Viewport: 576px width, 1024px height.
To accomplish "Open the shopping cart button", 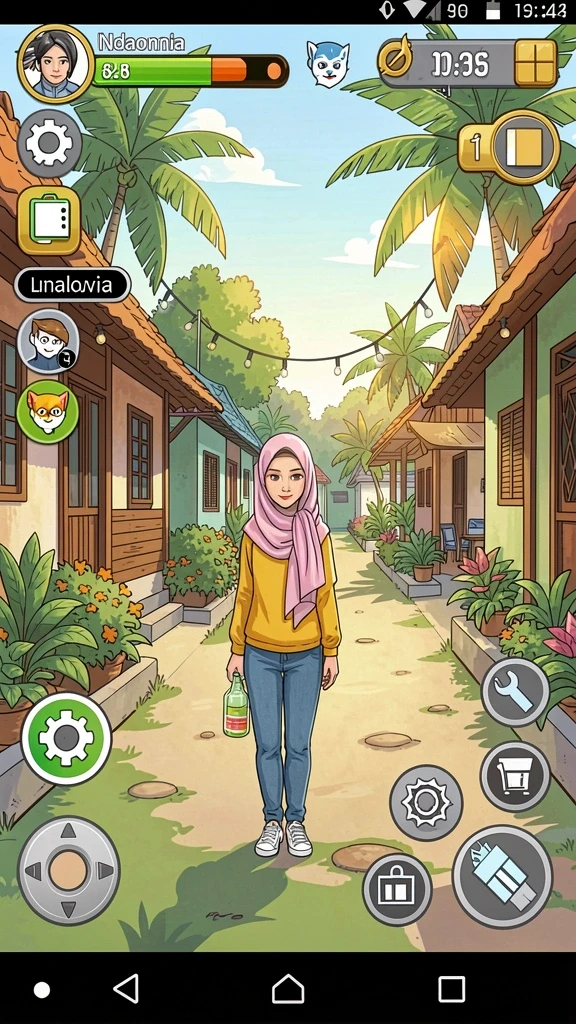I will 515,776.
